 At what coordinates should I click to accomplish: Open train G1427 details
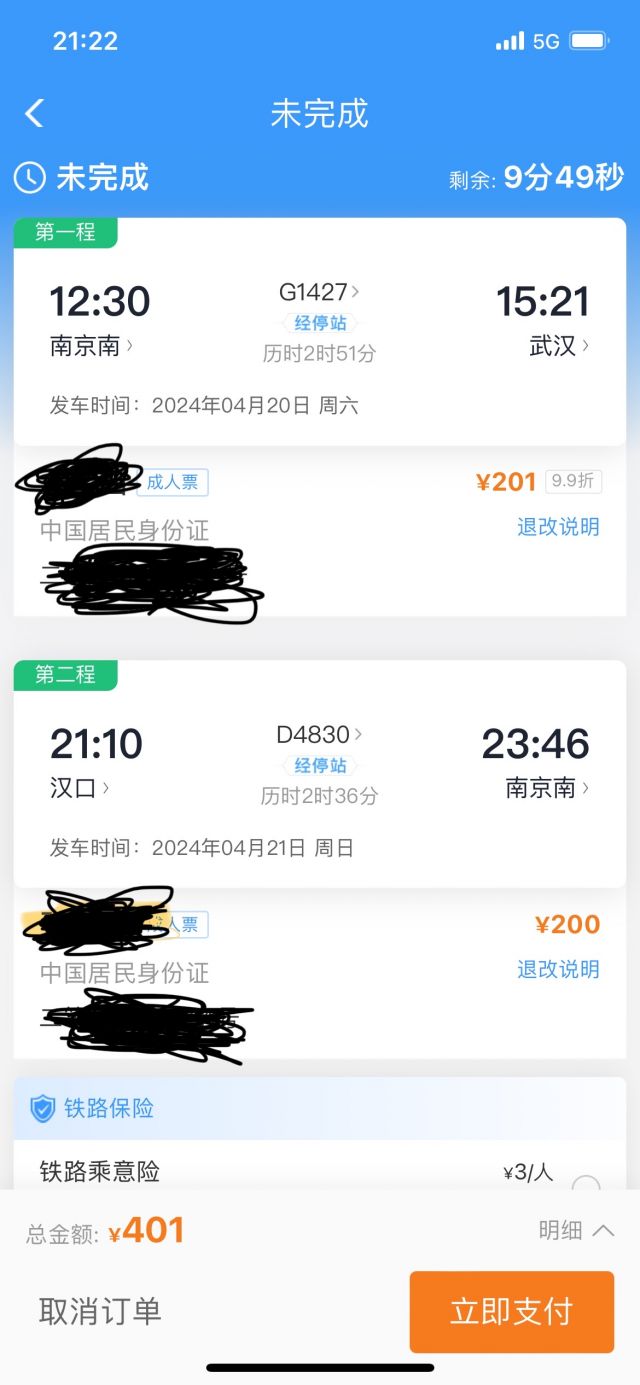(x=319, y=292)
